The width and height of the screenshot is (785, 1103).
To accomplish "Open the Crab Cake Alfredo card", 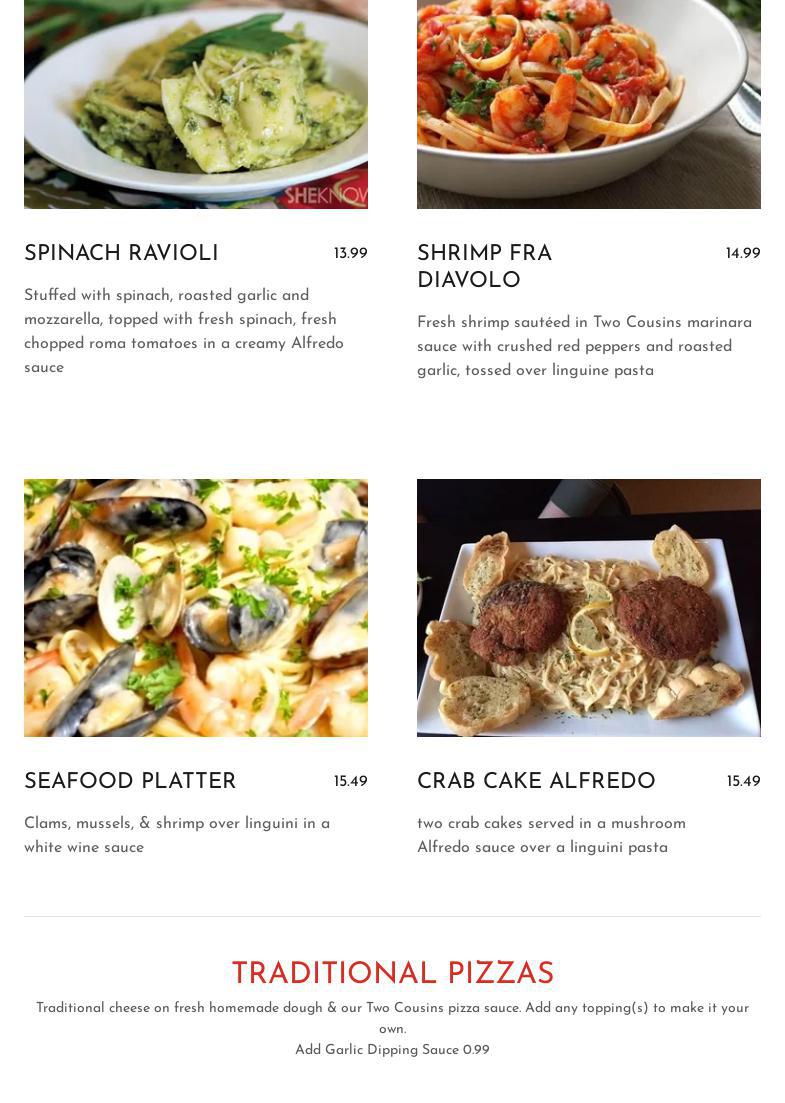I will coord(536,782).
